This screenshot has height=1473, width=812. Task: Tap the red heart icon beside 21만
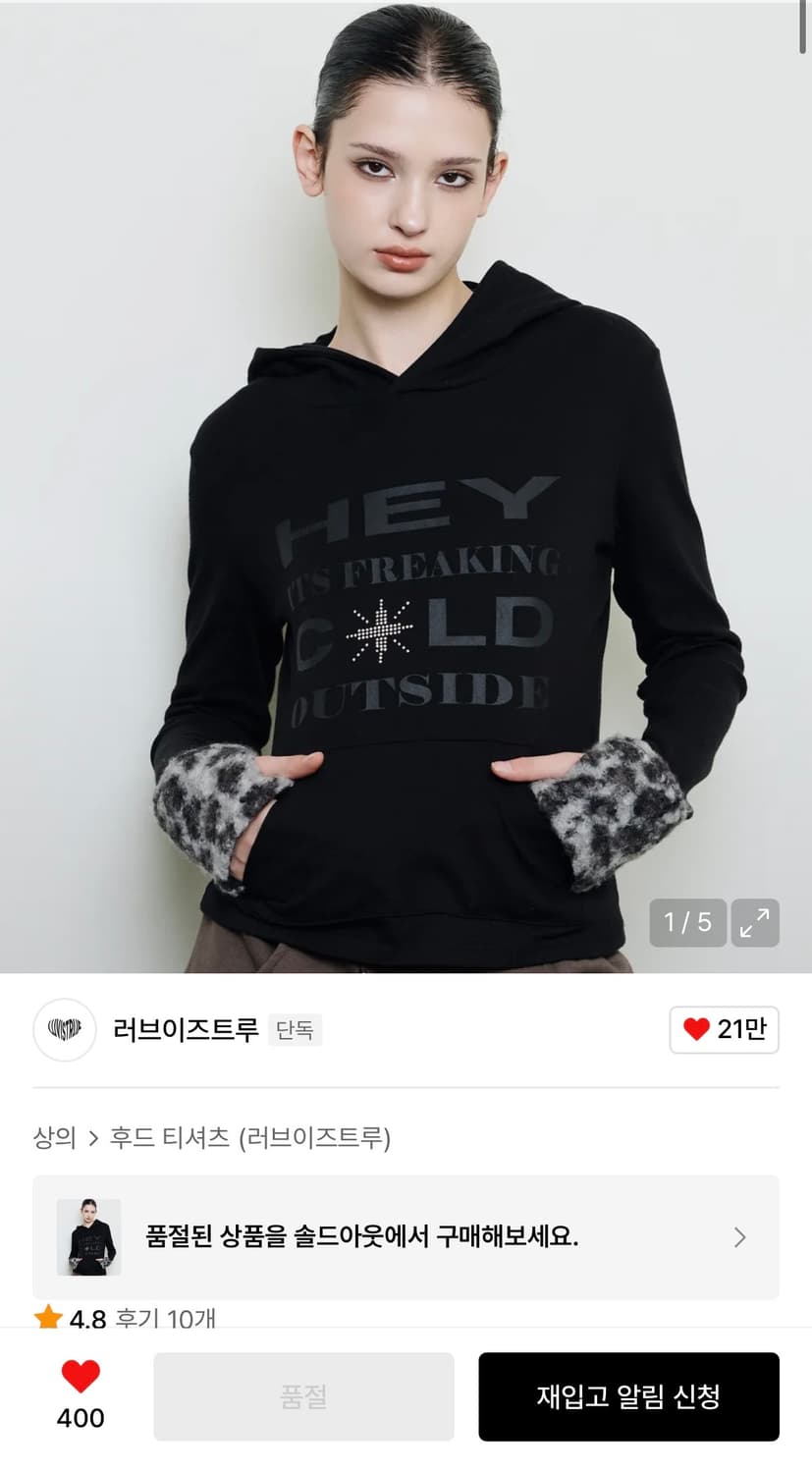[698, 1029]
